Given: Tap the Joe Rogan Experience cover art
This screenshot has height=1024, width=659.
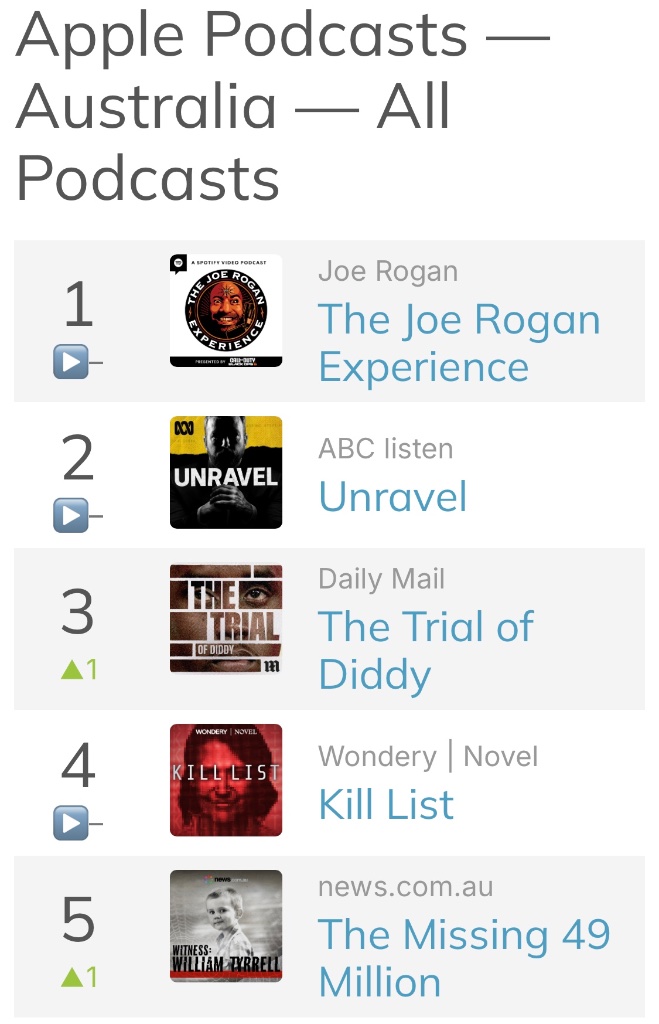Looking at the screenshot, I should (x=226, y=311).
